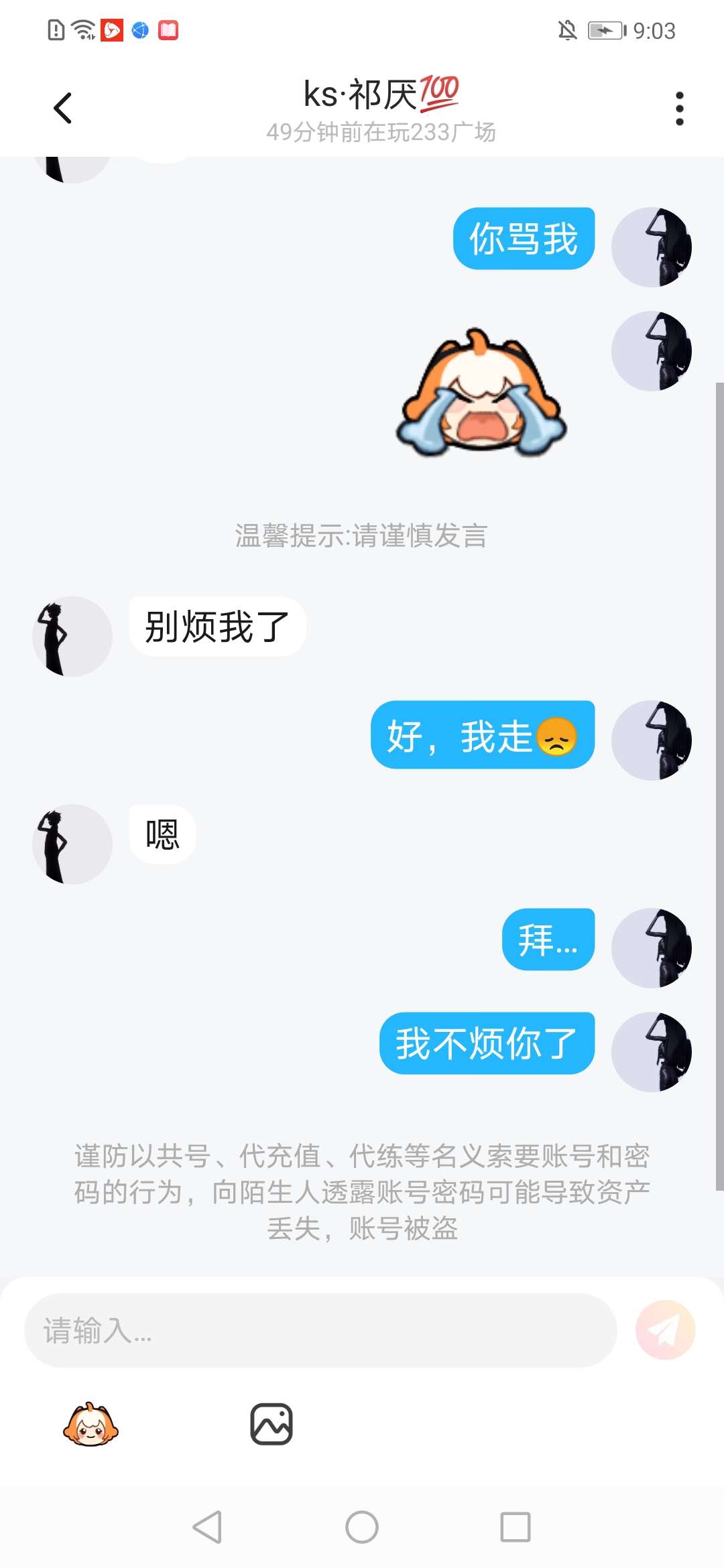Image resolution: width=724 pixels, height=1568 pixels.
Task: Focus the 请输入 message input field
Action: pyautogui.click(x=320, y=1330)
